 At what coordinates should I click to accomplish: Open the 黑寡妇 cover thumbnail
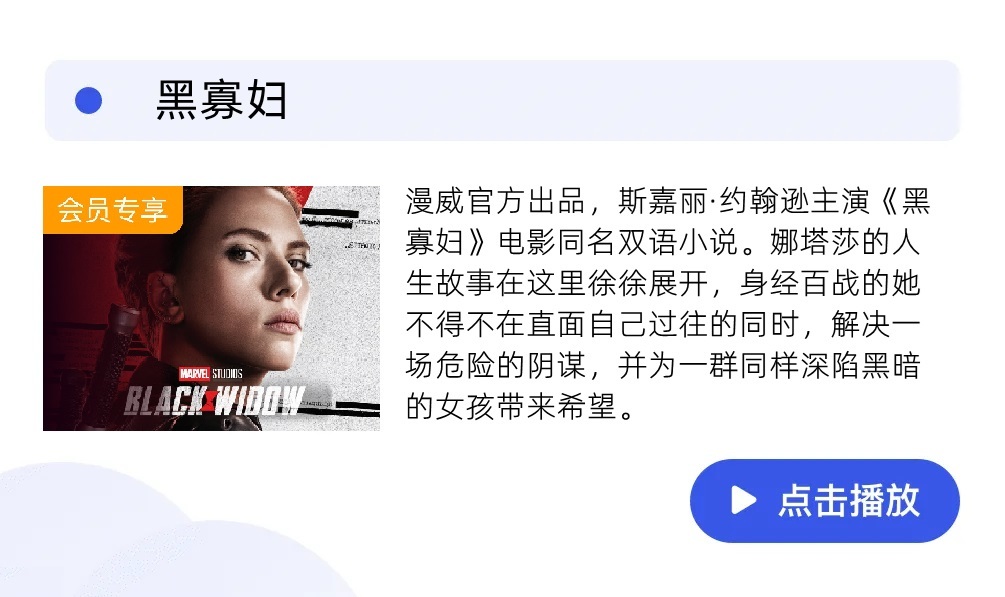pos(211,308)
